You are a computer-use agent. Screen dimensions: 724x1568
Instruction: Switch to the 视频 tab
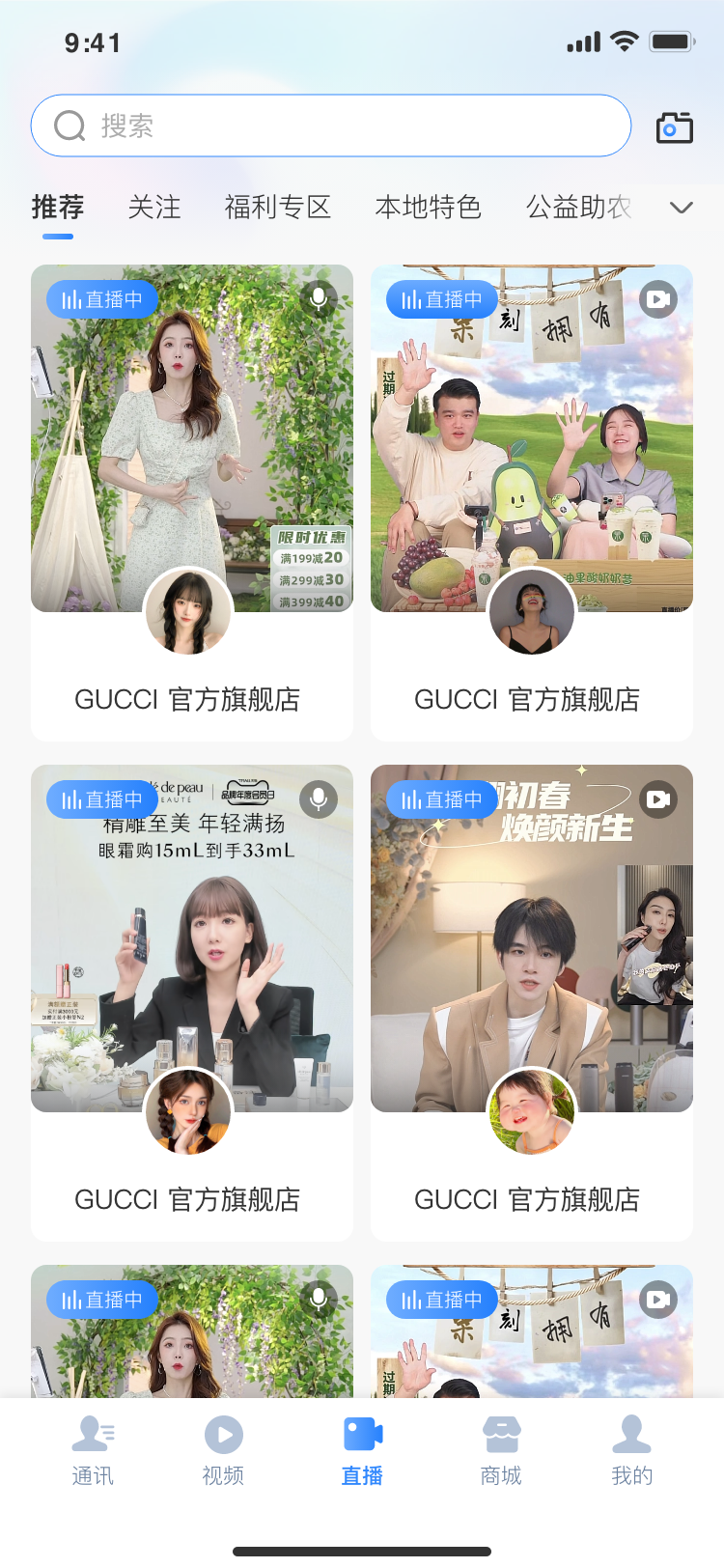223,1449
